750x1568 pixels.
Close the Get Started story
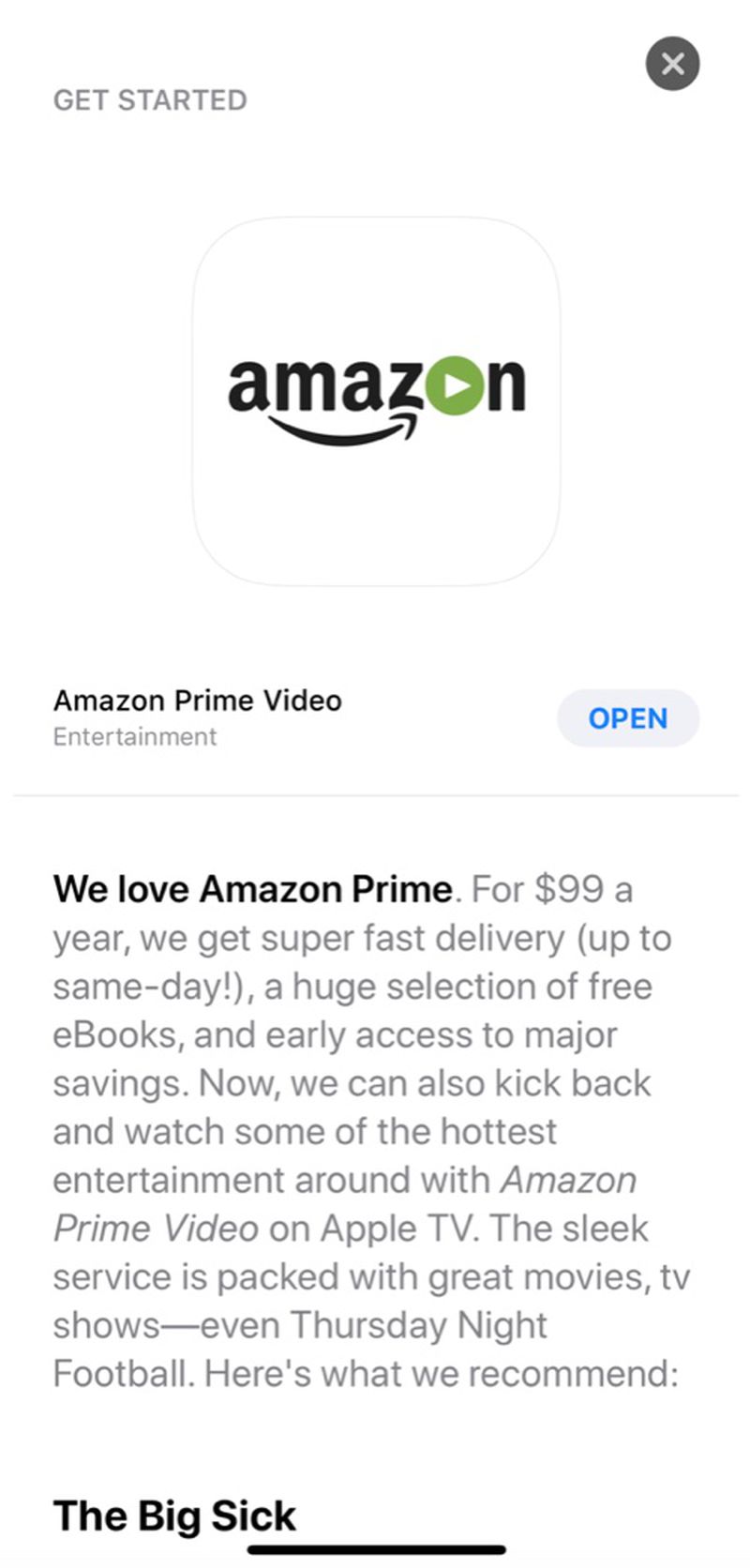tap(672, 64)
